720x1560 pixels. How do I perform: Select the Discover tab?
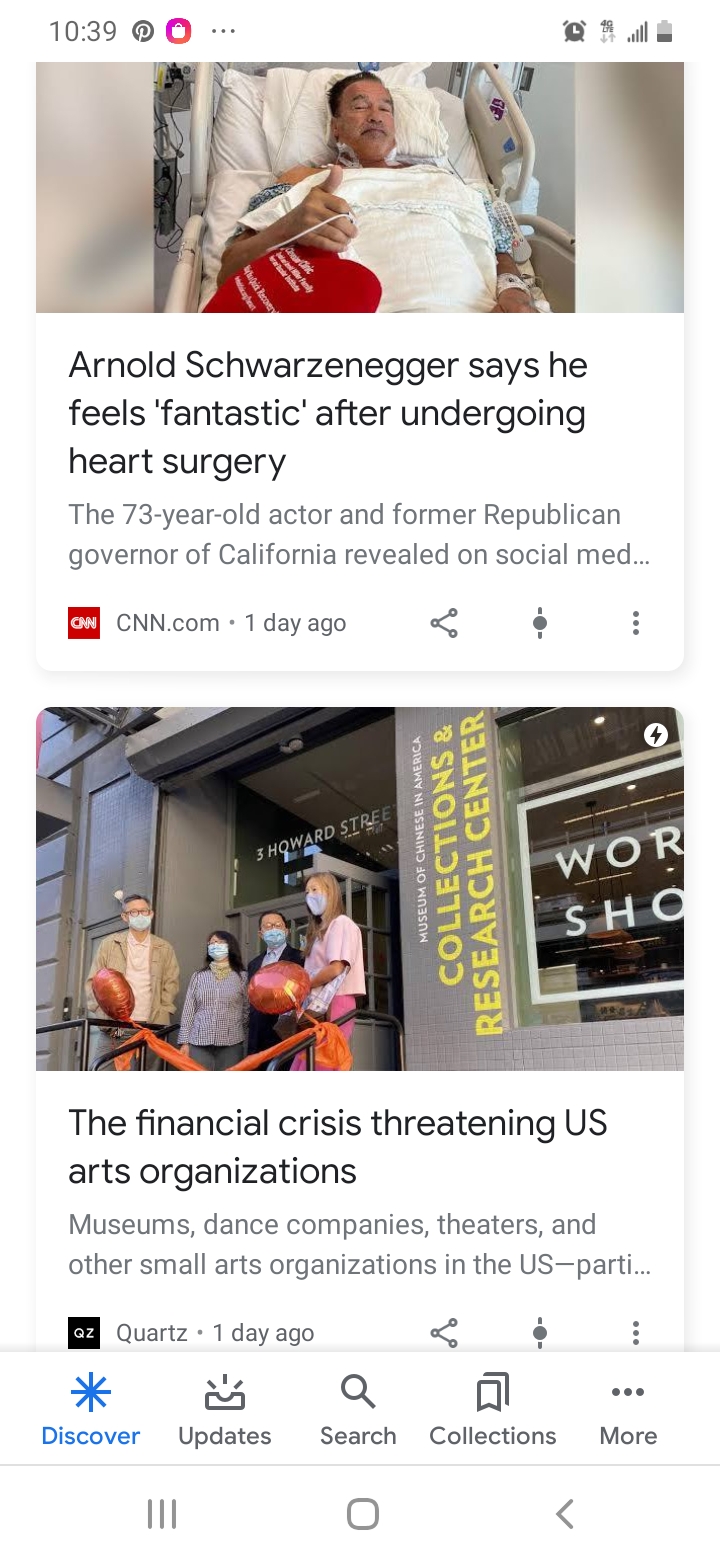(90, 1410)
